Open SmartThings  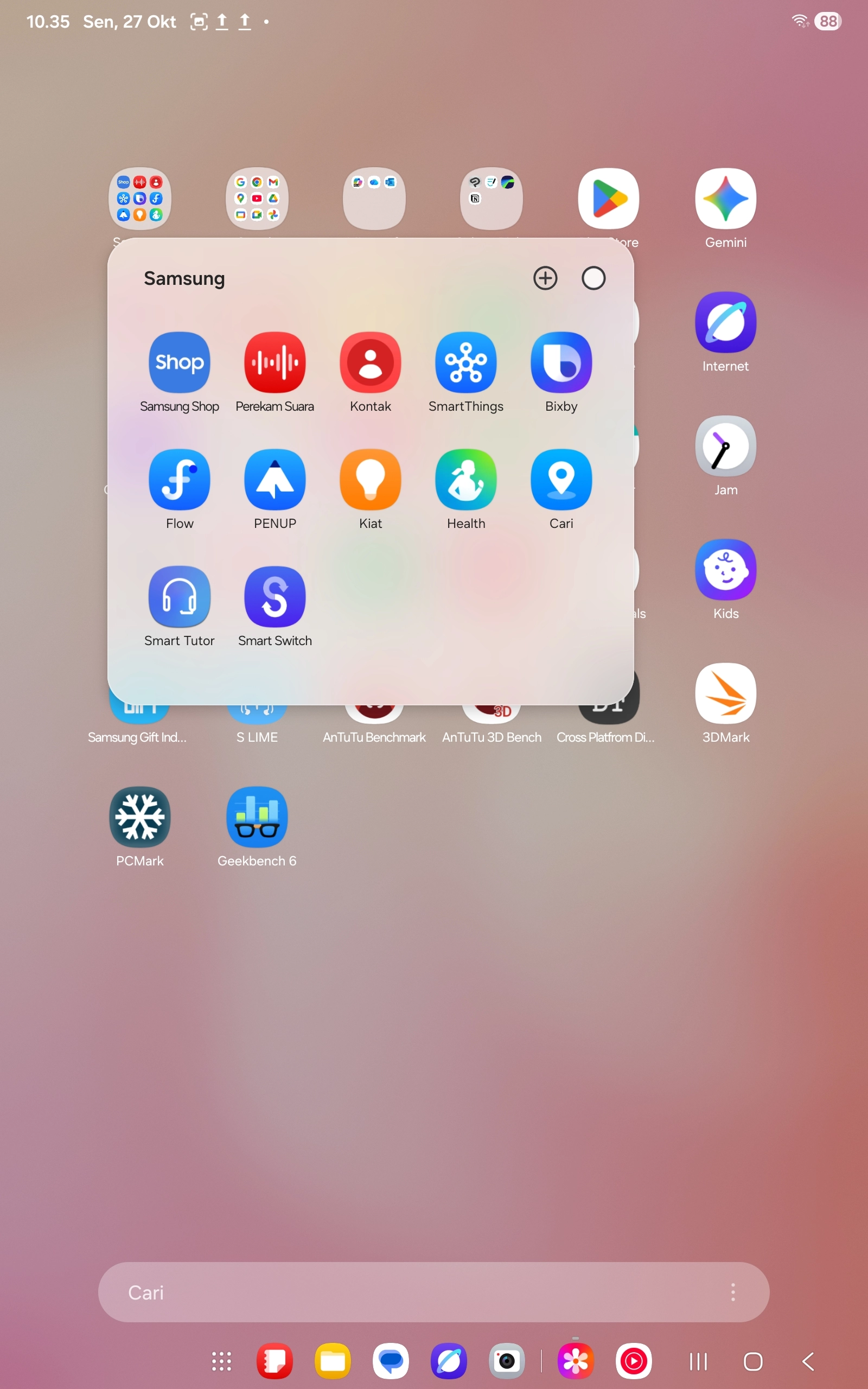pos(465,363)
